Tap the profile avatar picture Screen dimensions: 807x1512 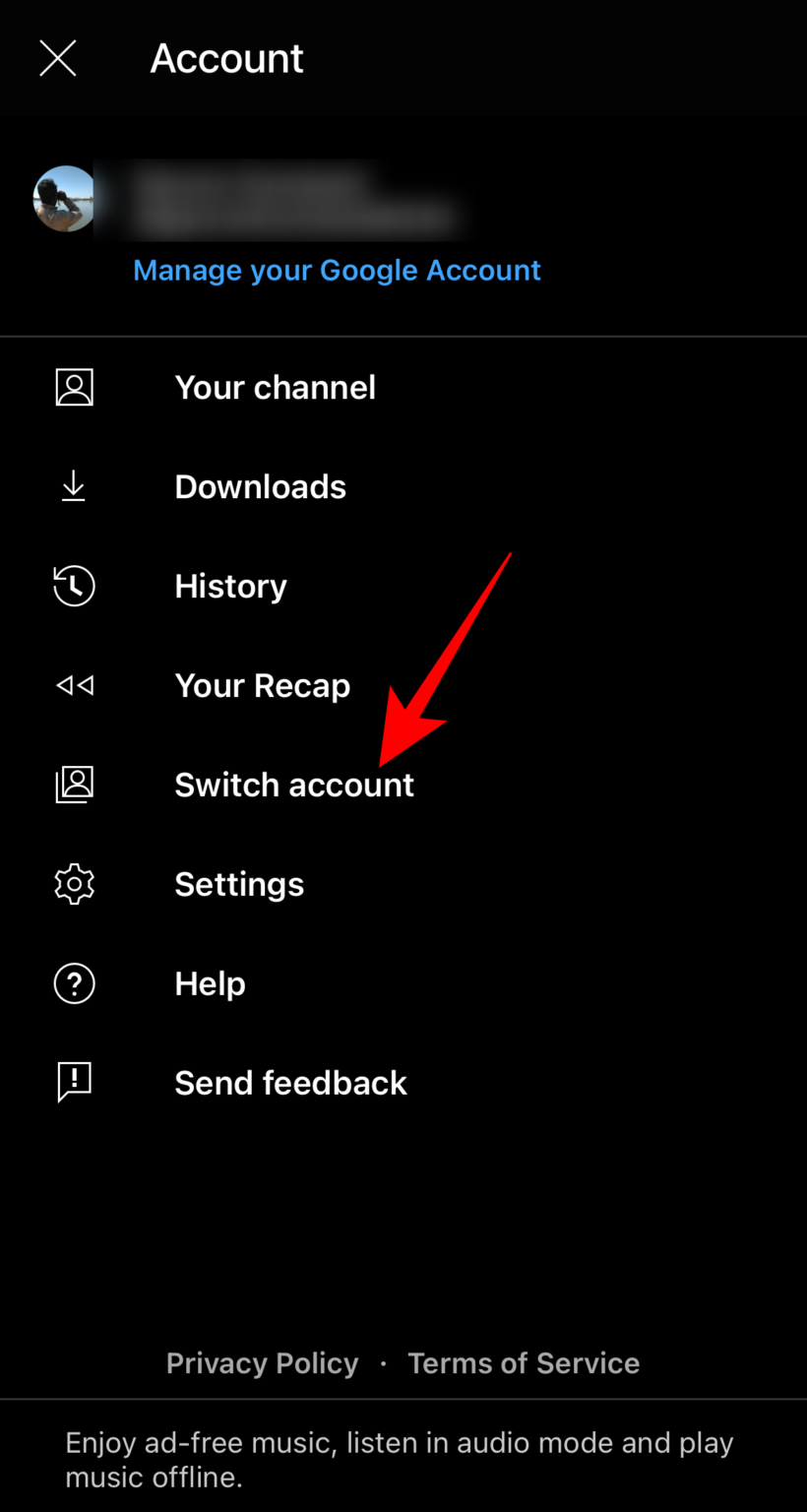click(64, 199)
